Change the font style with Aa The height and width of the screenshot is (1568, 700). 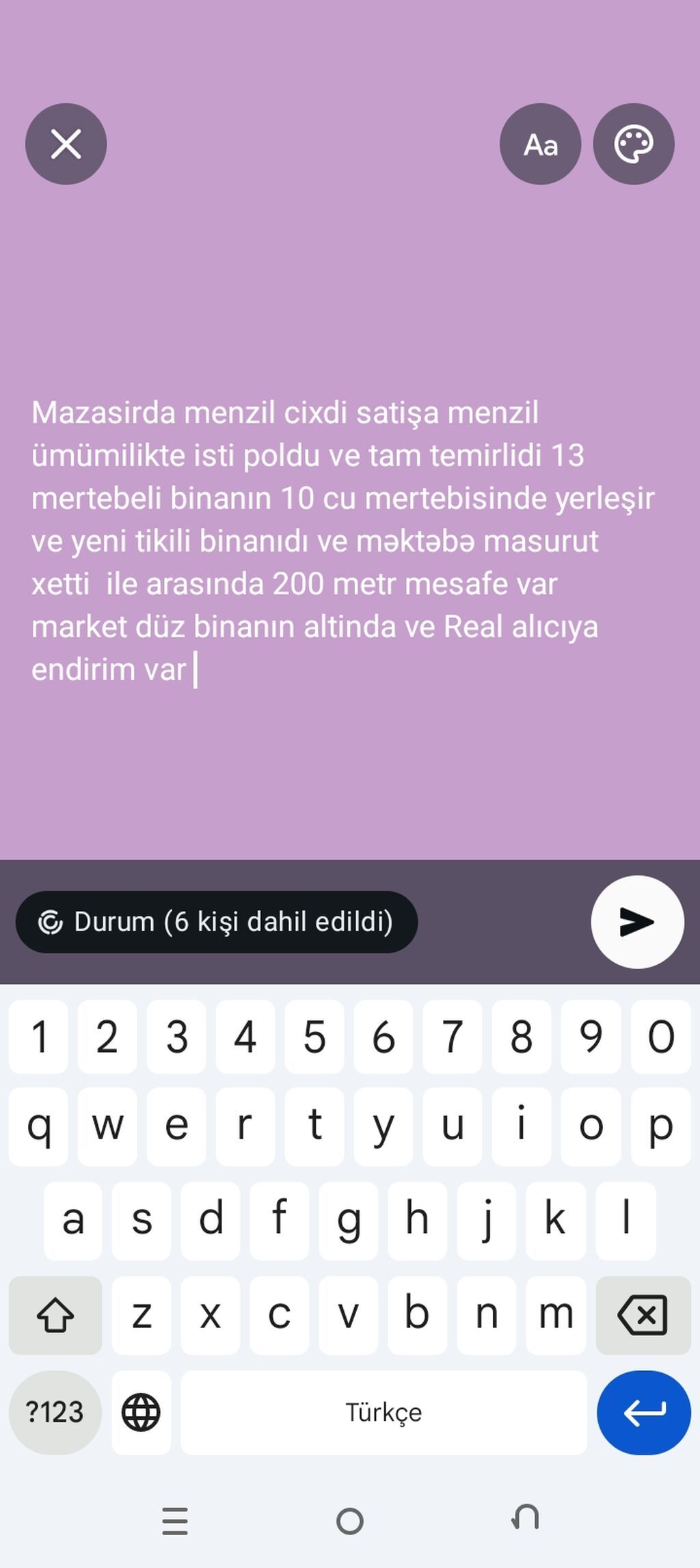(540, 144)
